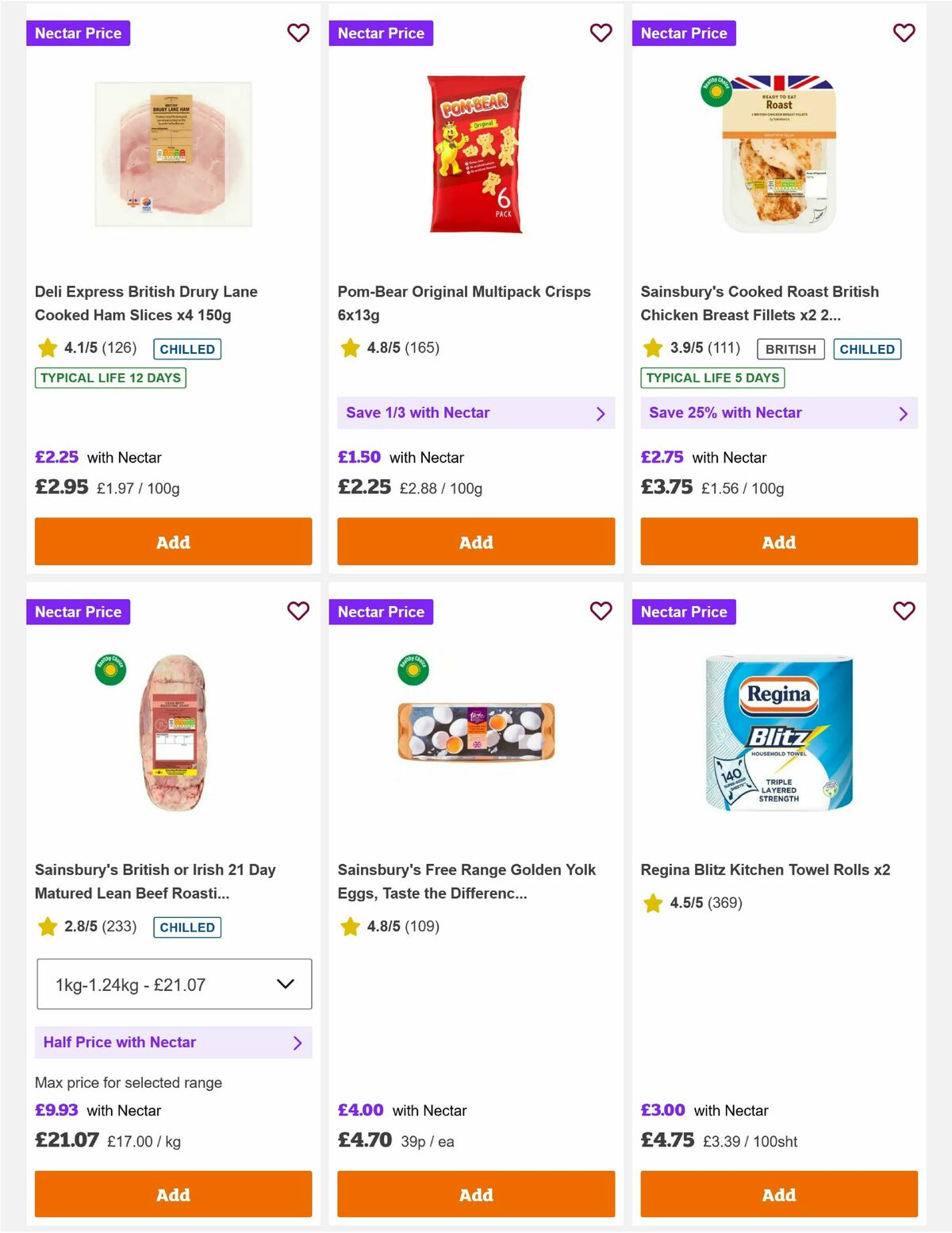Expand the Save 25% with Nectar offer

point(778,413)
